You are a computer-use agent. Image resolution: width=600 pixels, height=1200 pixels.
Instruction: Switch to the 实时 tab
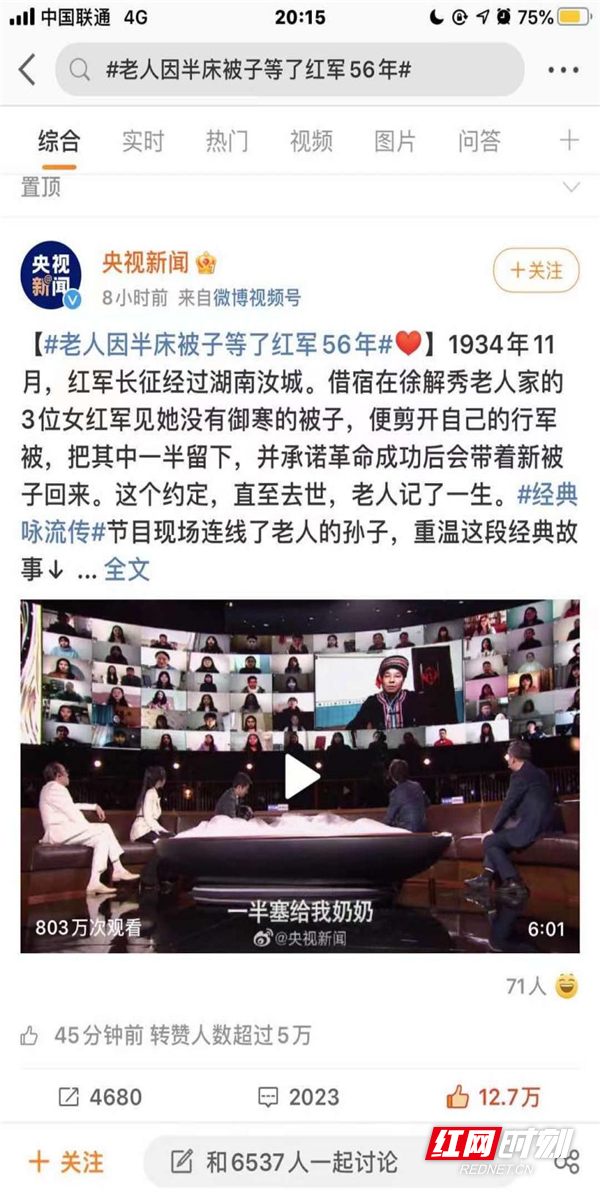(x=142, y=141)
